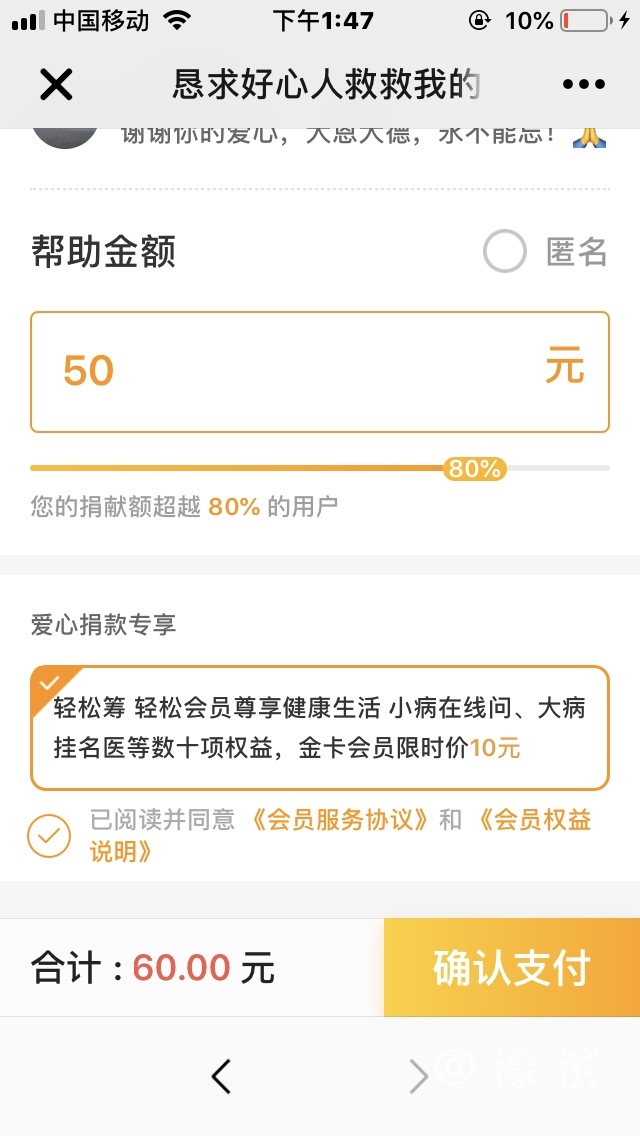Go back with the browser back arrow
This screenshot has height=1136, width=640.
[221, 1076]
